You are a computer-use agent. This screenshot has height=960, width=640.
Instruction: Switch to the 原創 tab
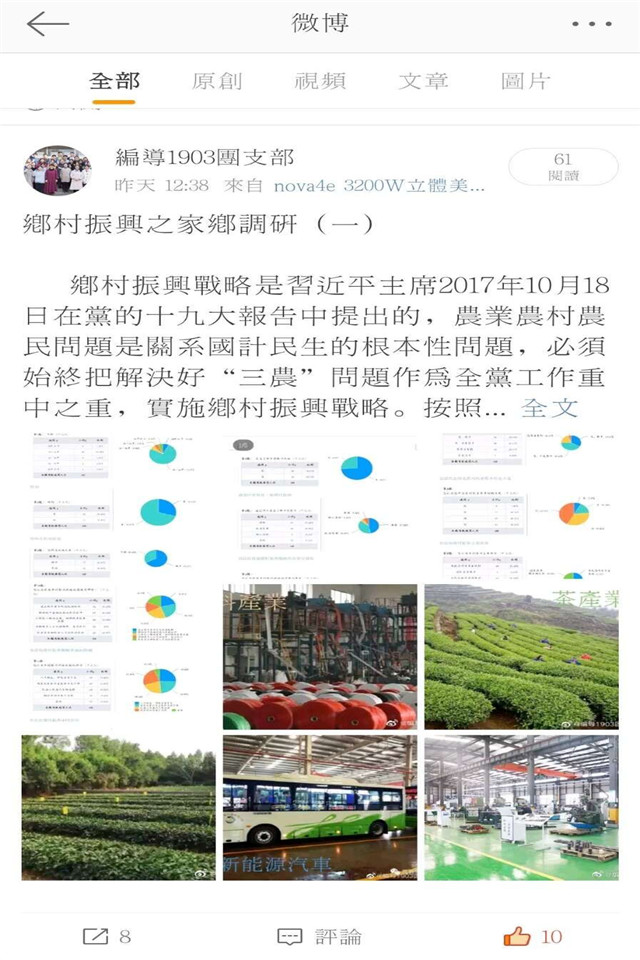(217, 82)
